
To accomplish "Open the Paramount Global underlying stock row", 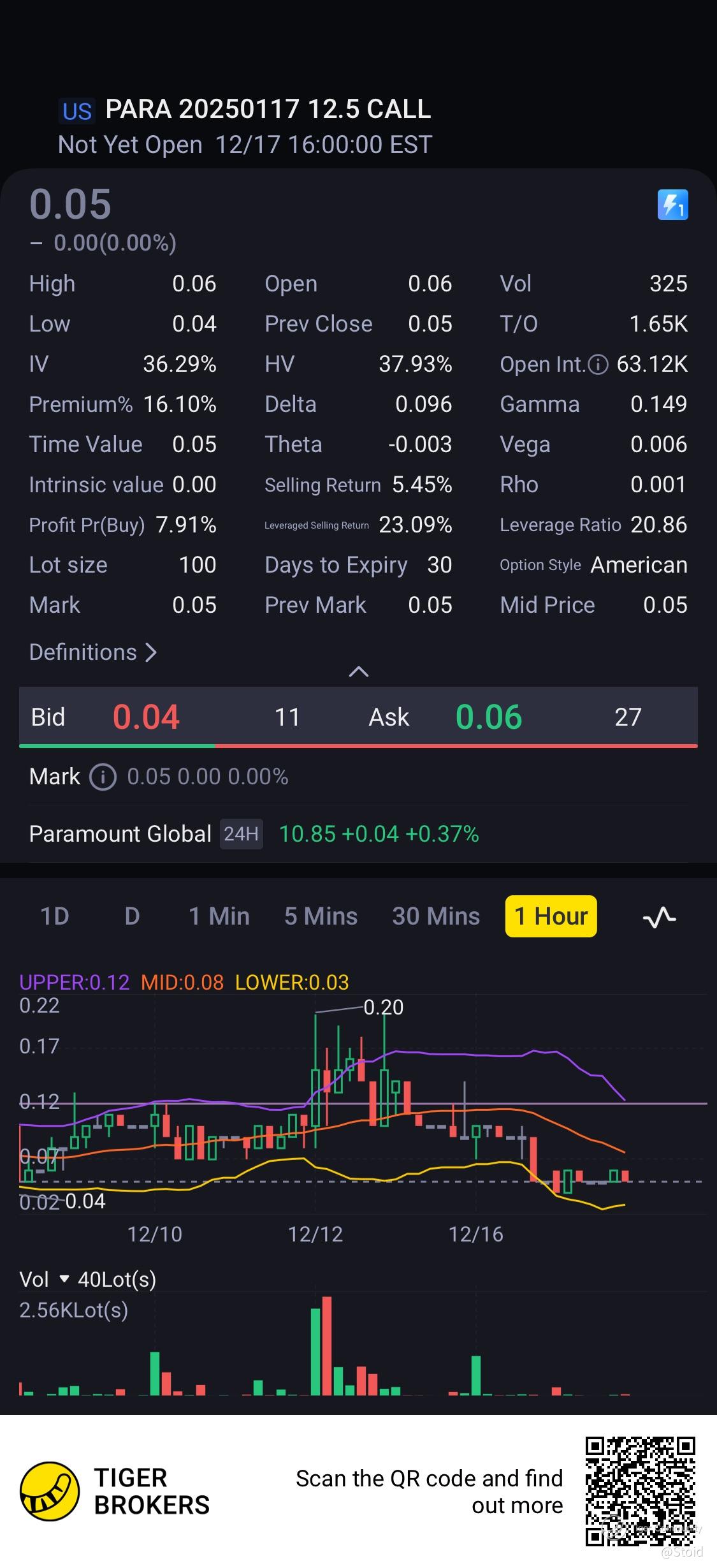I will [x=254, y=834].
